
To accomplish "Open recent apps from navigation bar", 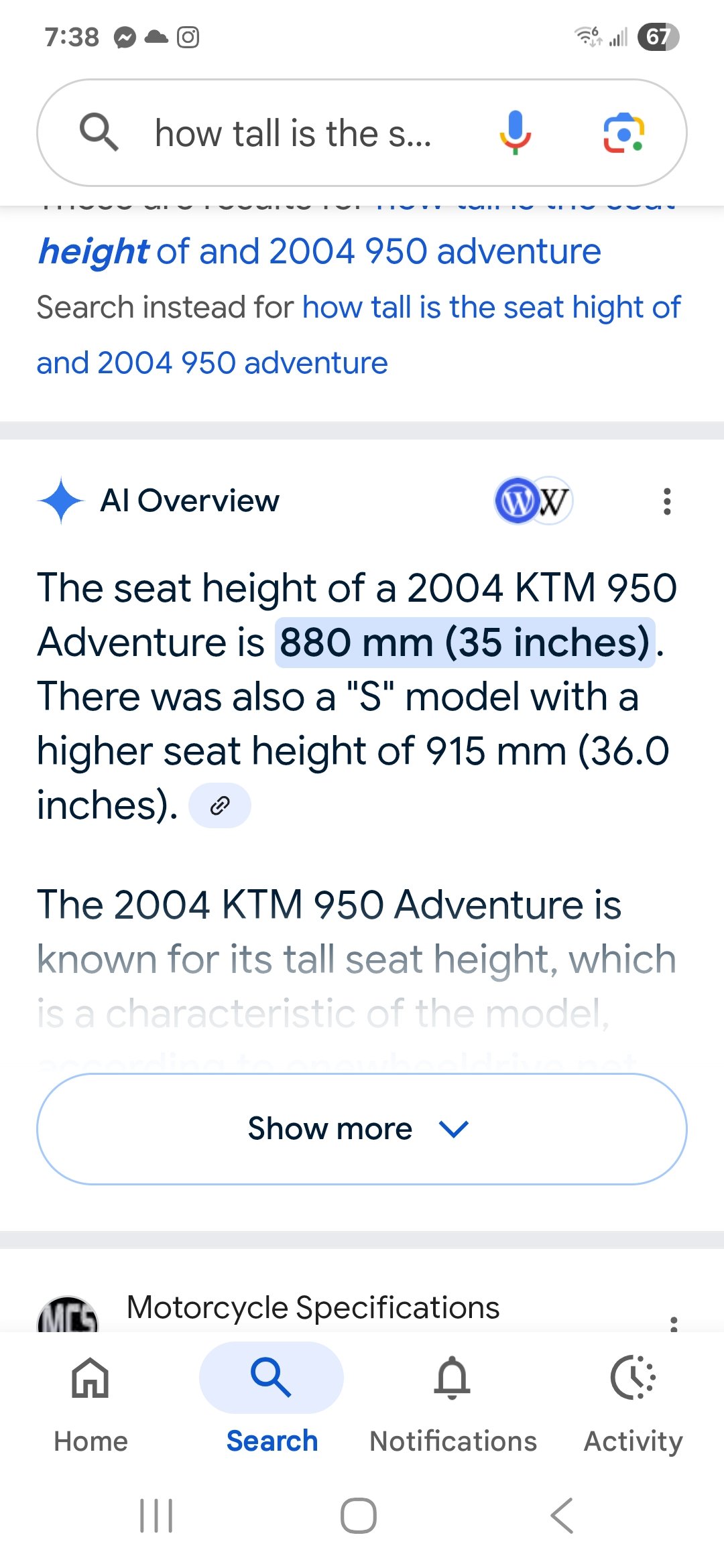I will [156, 1516].
